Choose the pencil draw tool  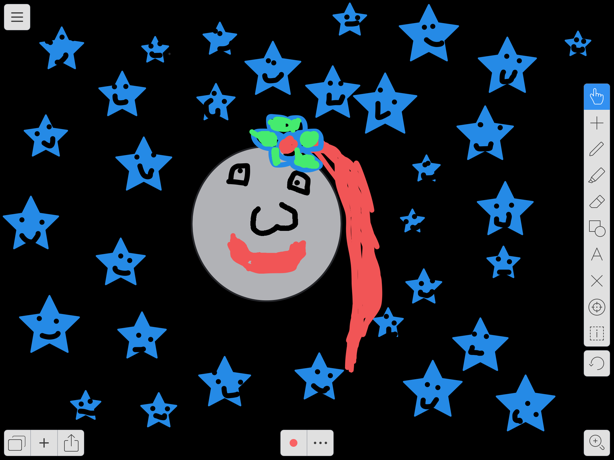596,149
